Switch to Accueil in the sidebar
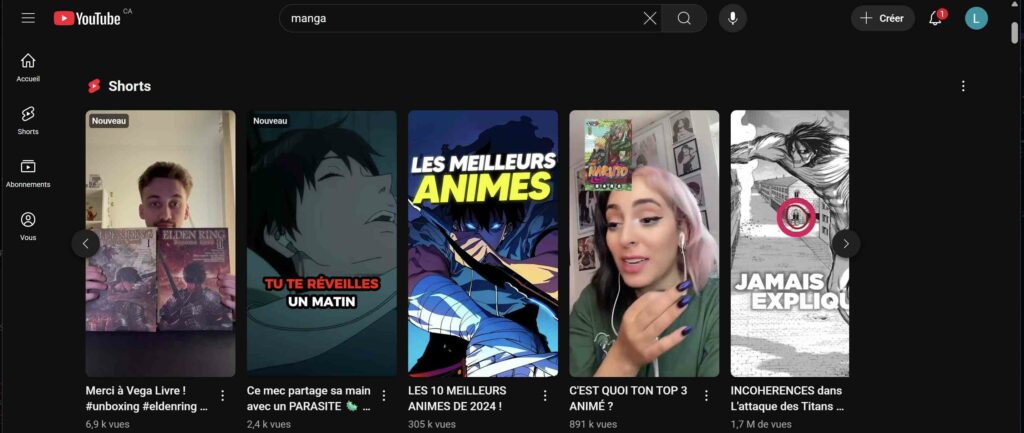Screen dimensions: 1024x433 (x=28, y=67)
